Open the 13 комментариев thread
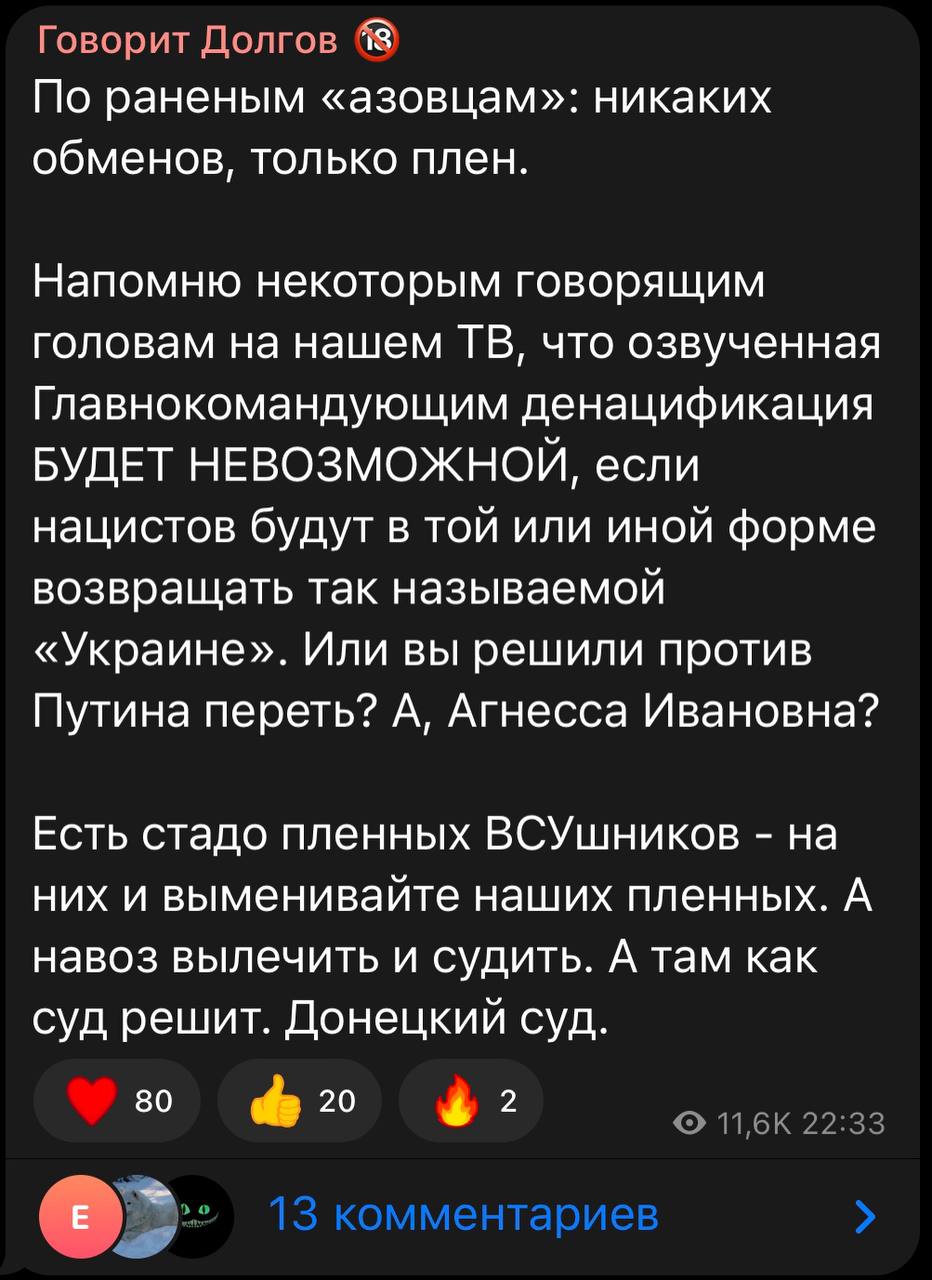 click(464, 1216)
